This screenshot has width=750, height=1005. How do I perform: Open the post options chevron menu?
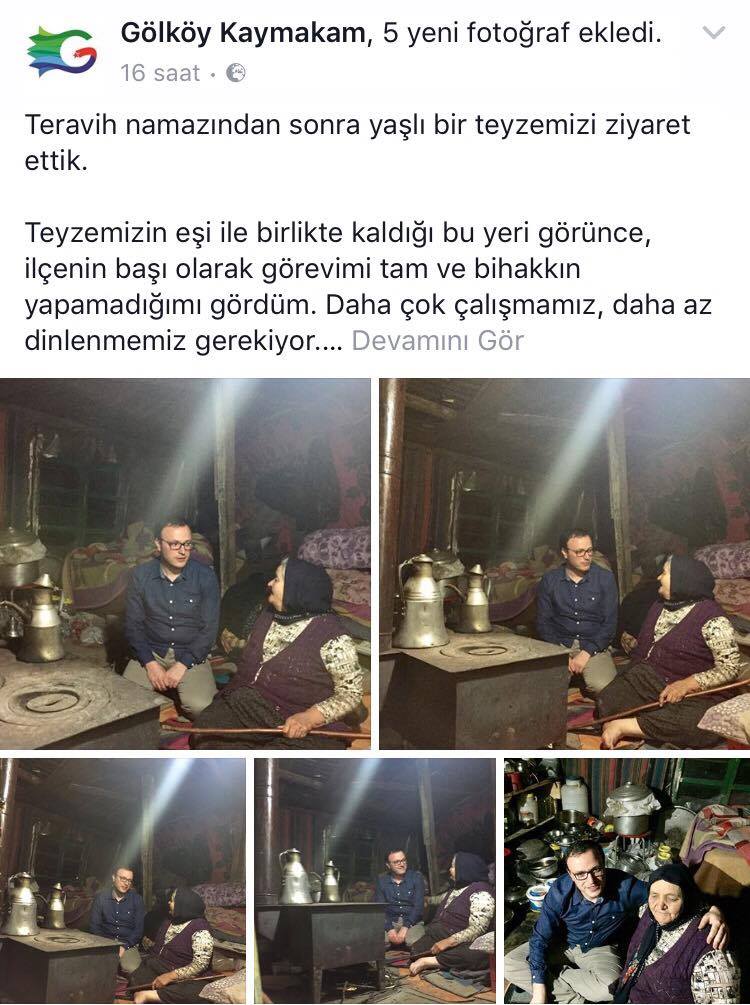point(713,33)
